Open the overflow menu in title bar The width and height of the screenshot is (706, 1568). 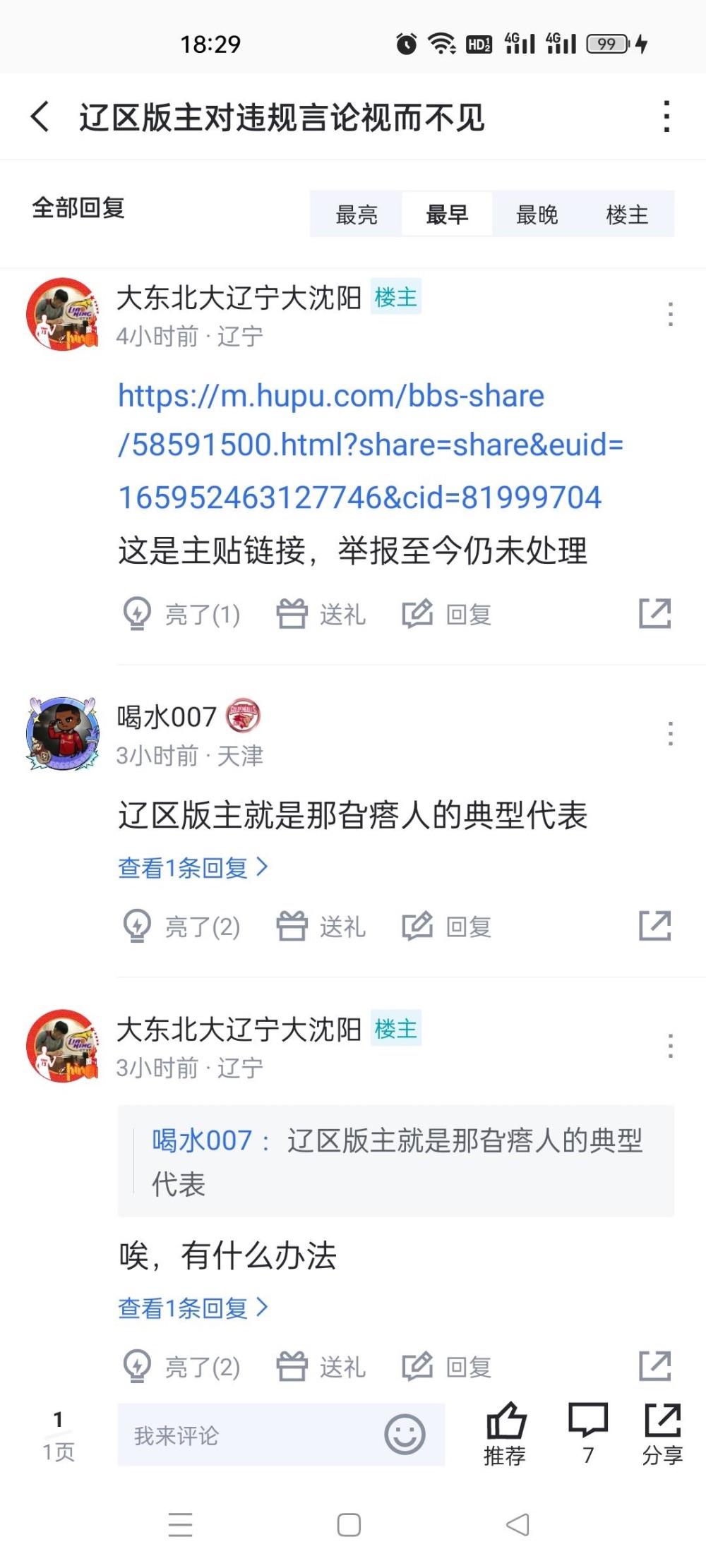[x=666, y=116]
